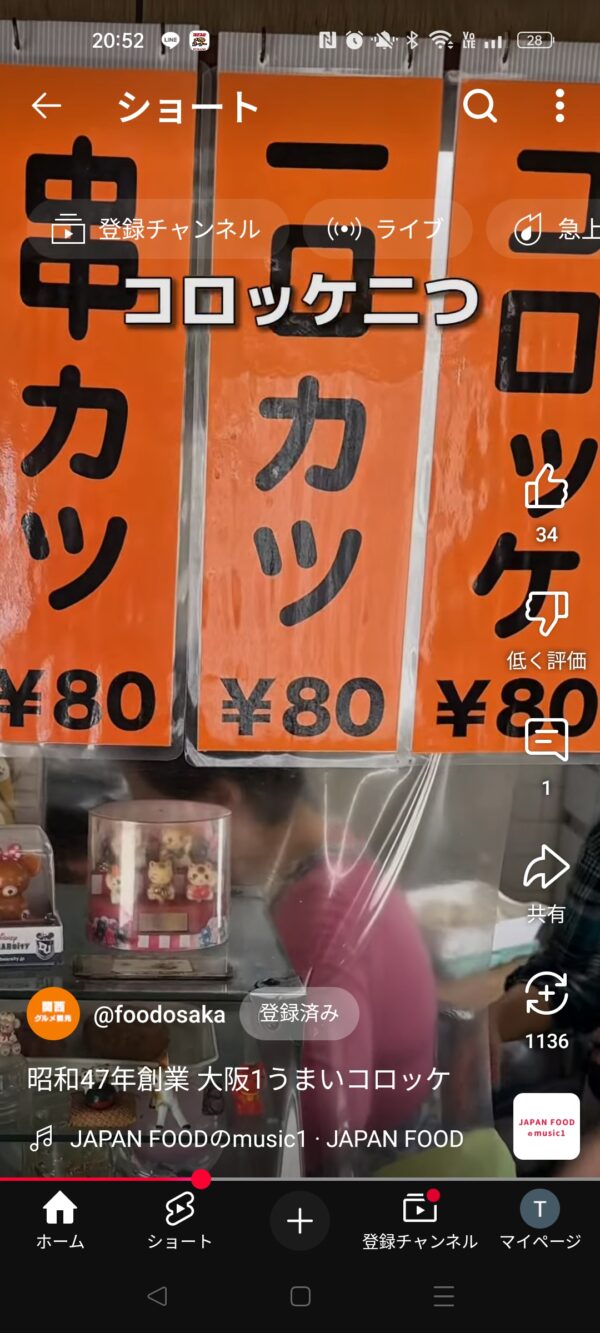Tap the system back button
600x1333 pixels.
coord(157,1297)
